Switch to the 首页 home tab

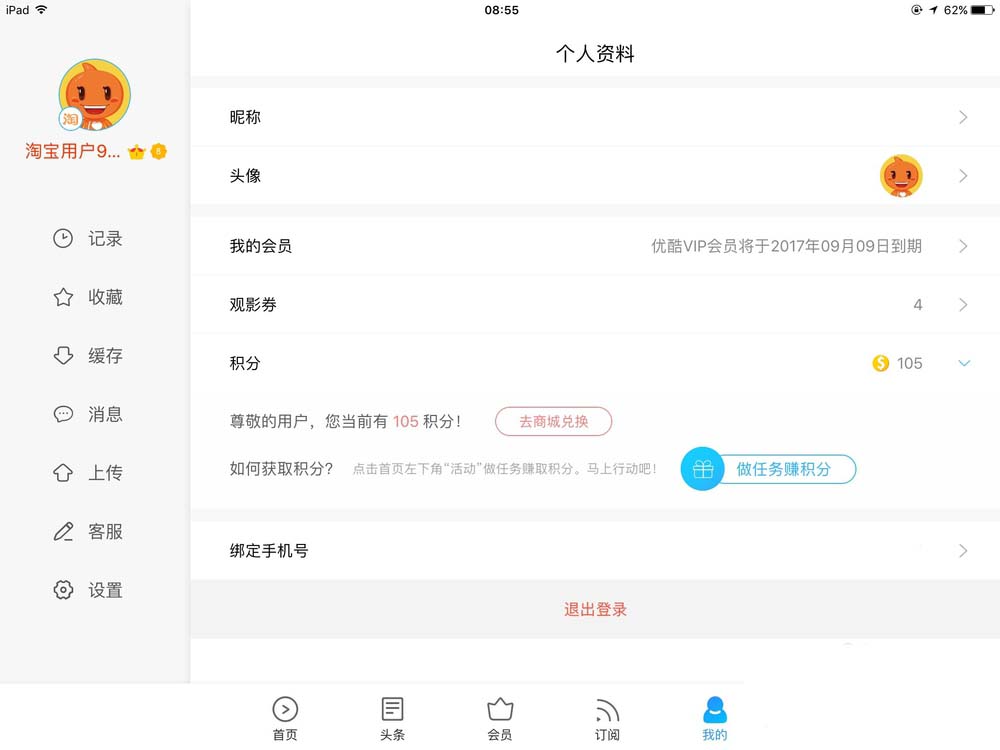(285, 718)
